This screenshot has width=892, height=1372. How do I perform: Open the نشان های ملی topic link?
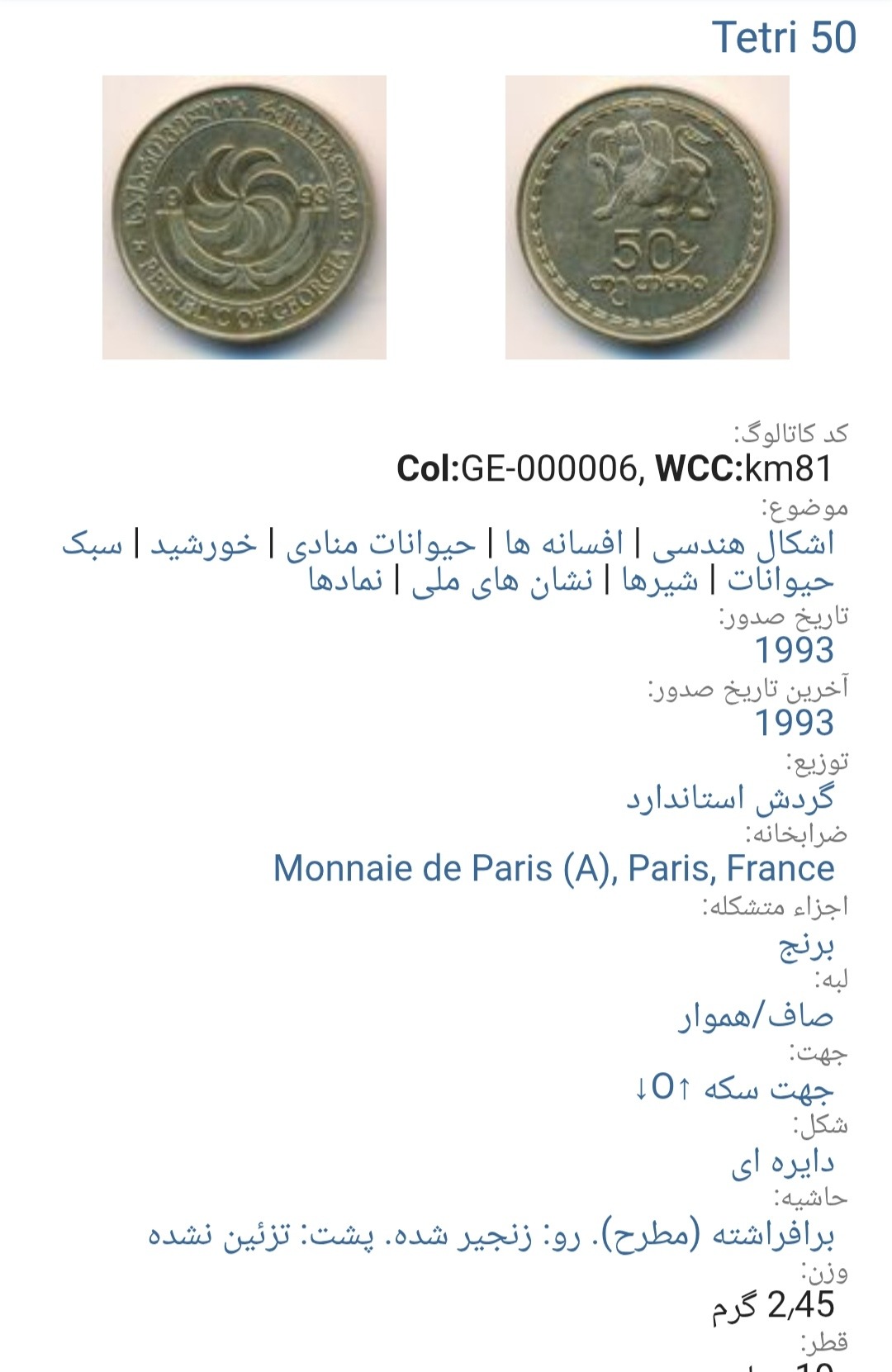[501, 581]
